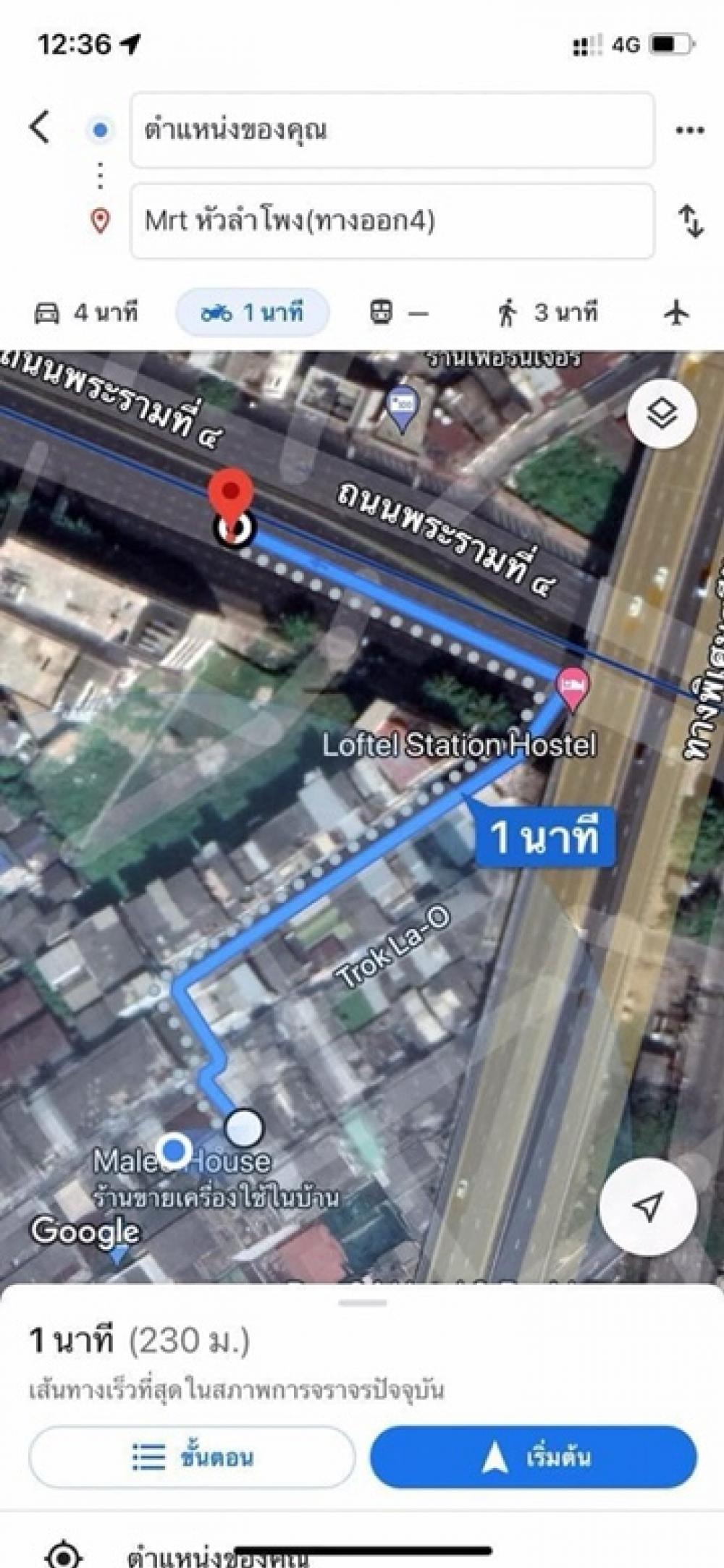724x1568 pixels.
Task: Switch to driving mode 4 นาที
Action: [85, 313]
